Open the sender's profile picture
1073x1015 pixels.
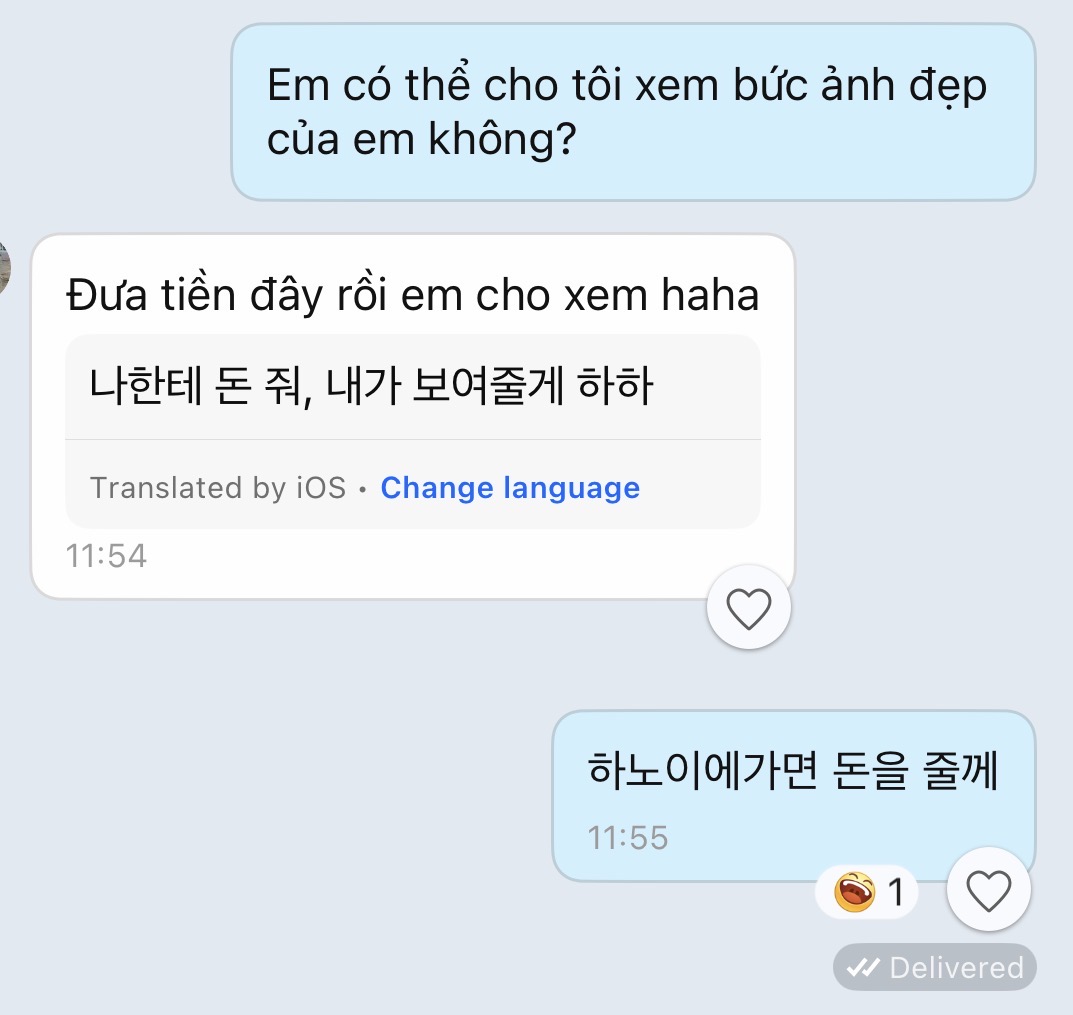tap(4, 267)
